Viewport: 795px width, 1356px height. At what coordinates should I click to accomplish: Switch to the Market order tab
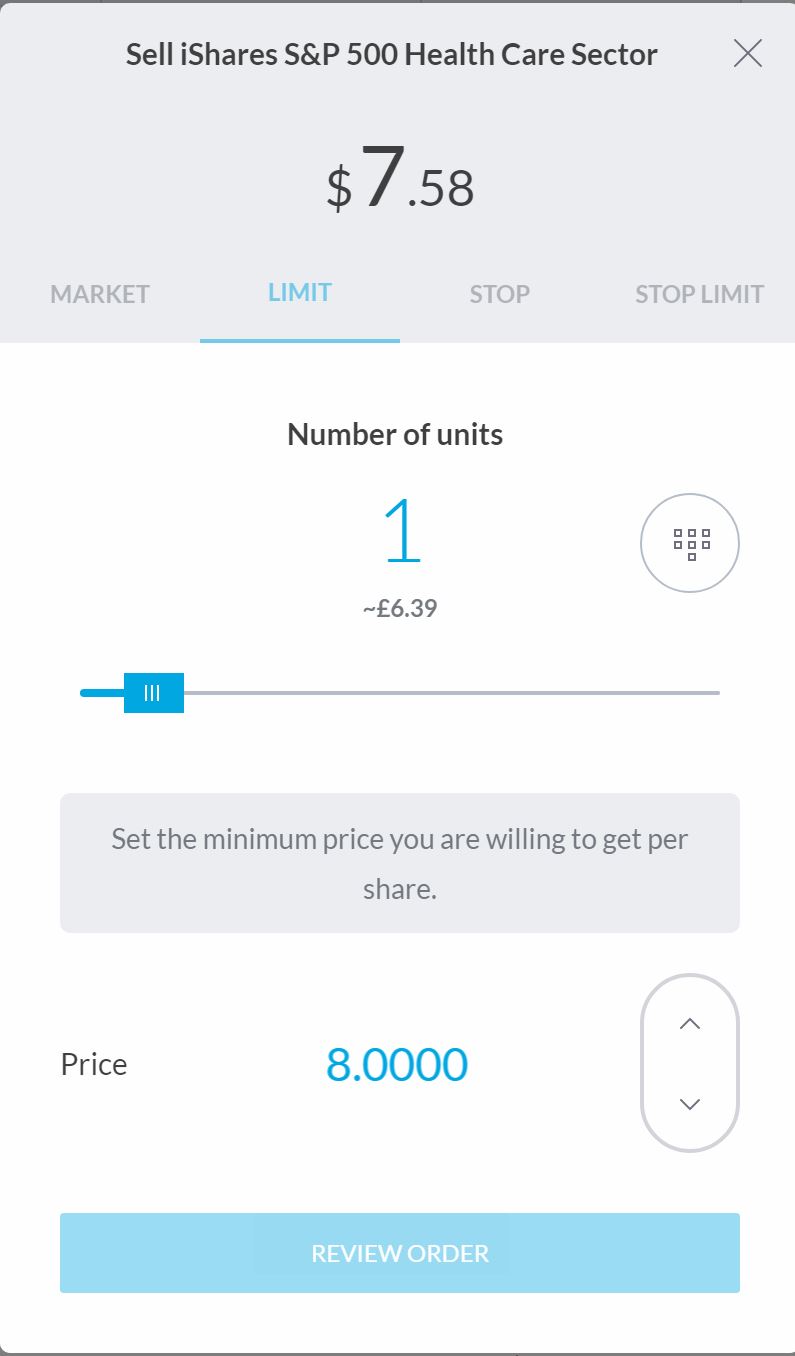(x=100, y=294)
